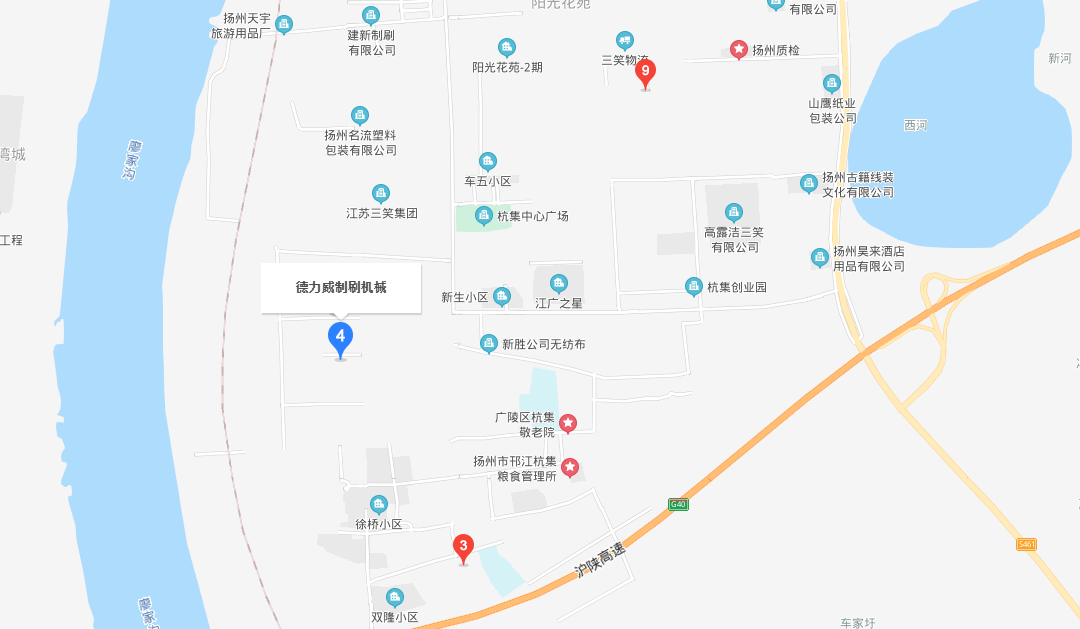Tap the blue map marker numbered 4
Viewport: 1080px width, 629px height.
340,337
